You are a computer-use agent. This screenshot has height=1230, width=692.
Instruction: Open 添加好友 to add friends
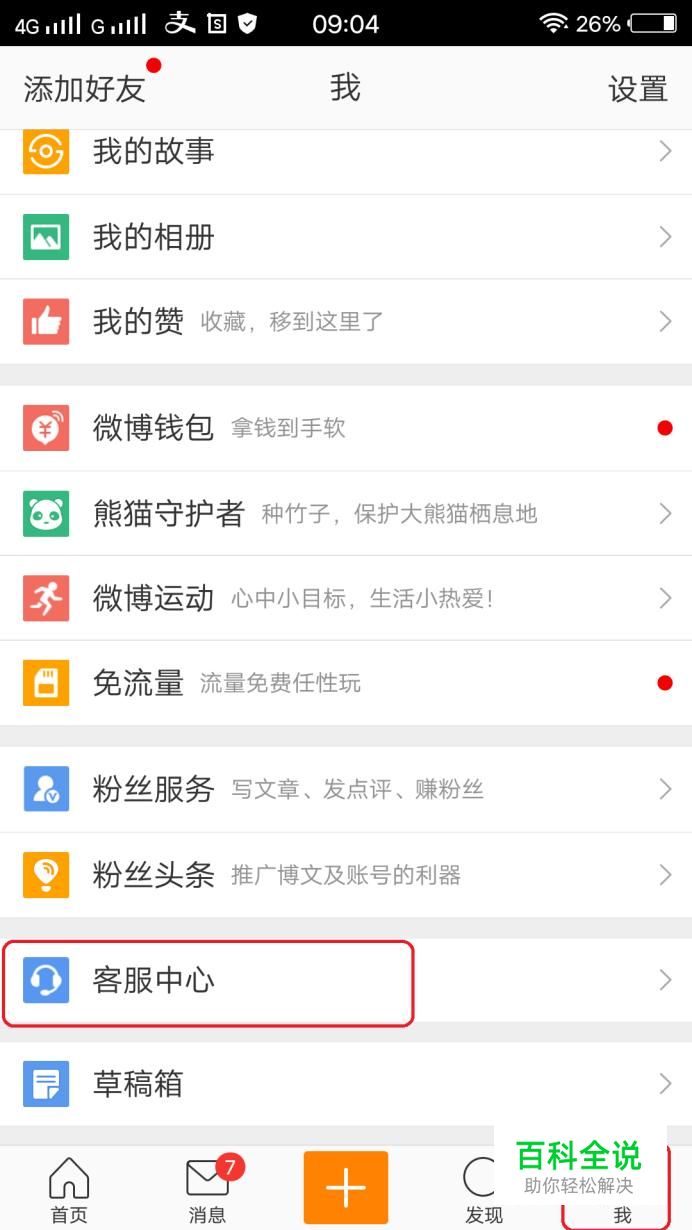(x=85, y=89)
